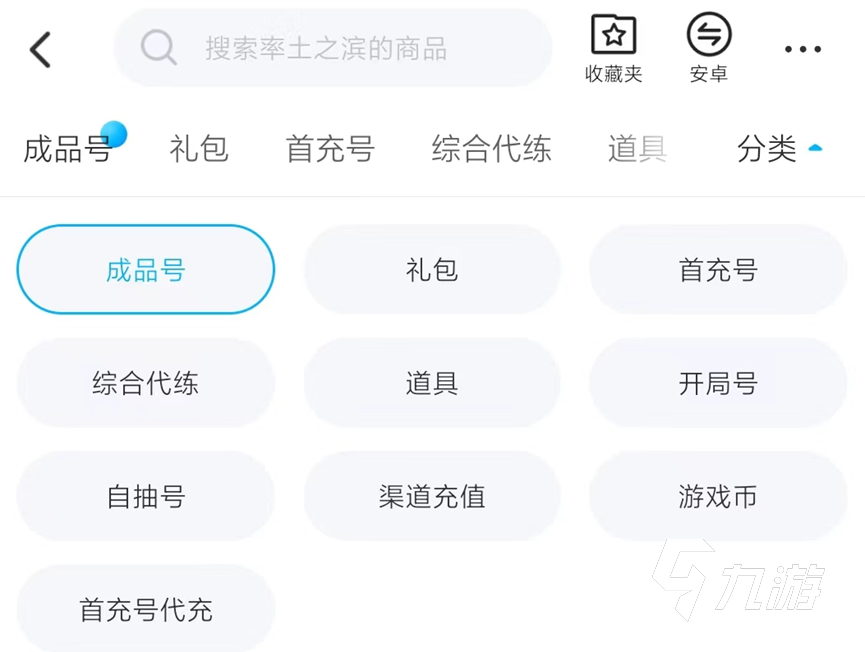Switch to the 首充号 top tab
Screen dimensions: 865x652
click(x=330, y=149)
